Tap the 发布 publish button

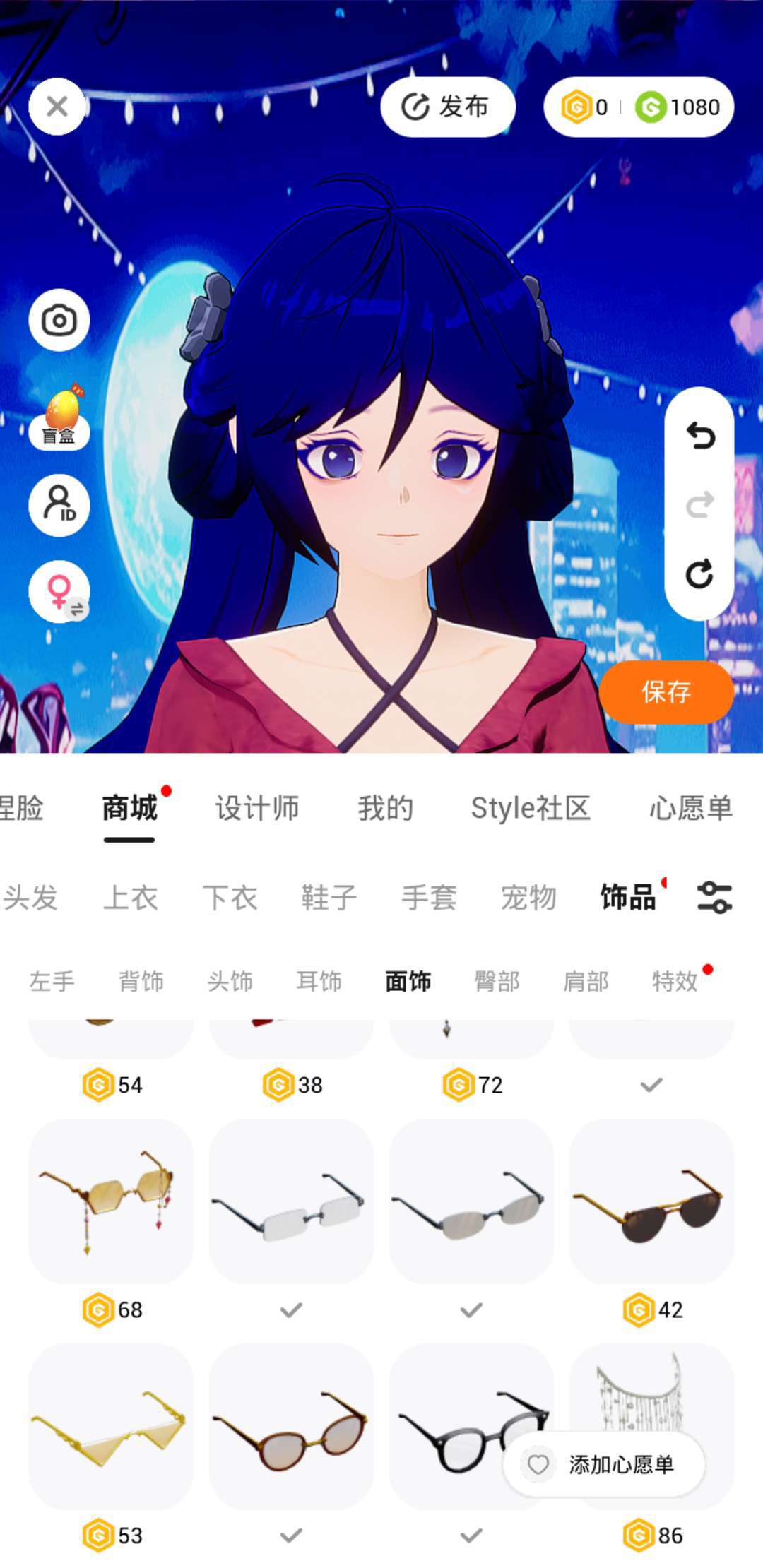(448, 107)
